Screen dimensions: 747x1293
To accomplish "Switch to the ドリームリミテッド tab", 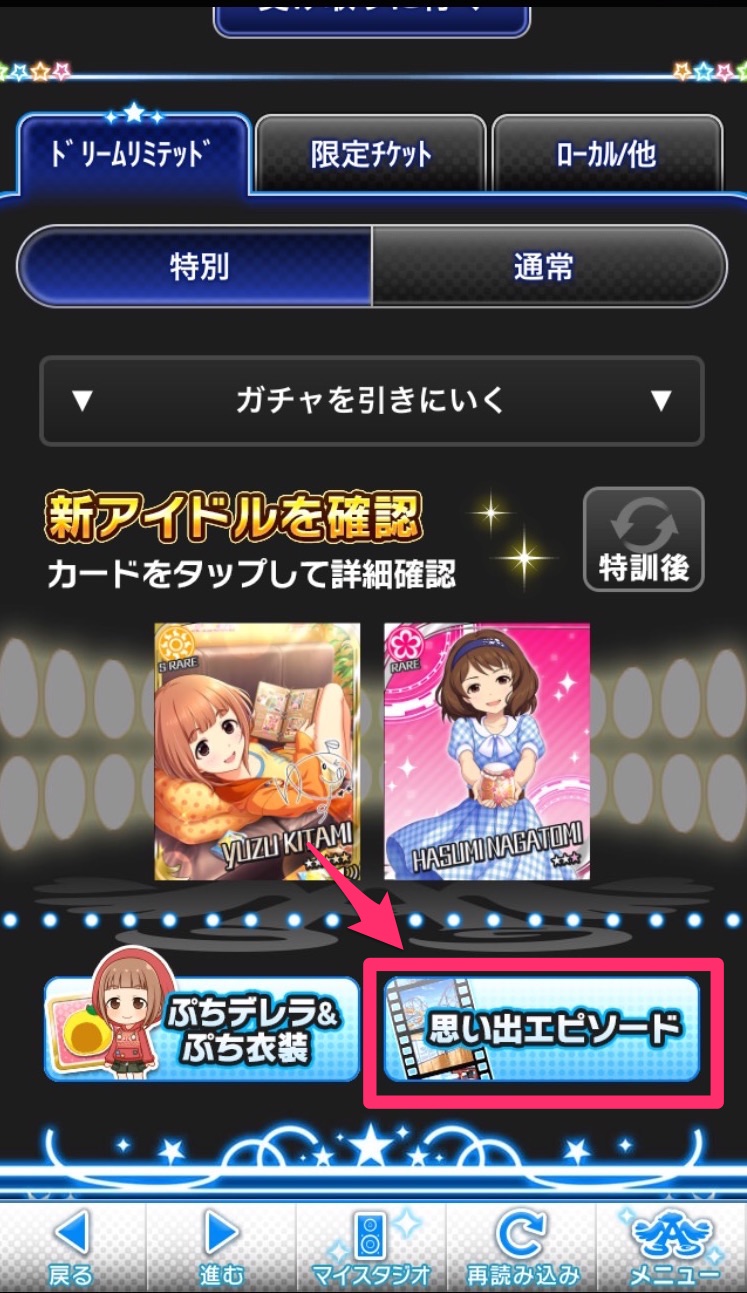I will pyautogui.click(x=133, y=153).
